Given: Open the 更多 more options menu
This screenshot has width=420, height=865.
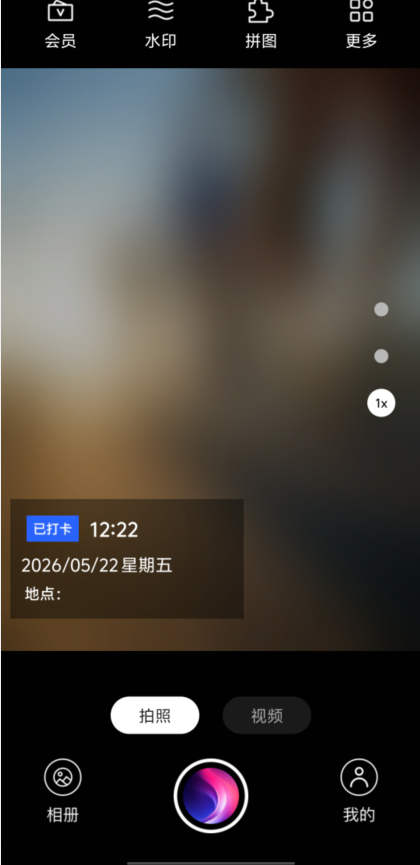Looking at the screenshot, I should click(x=361, y=24).
